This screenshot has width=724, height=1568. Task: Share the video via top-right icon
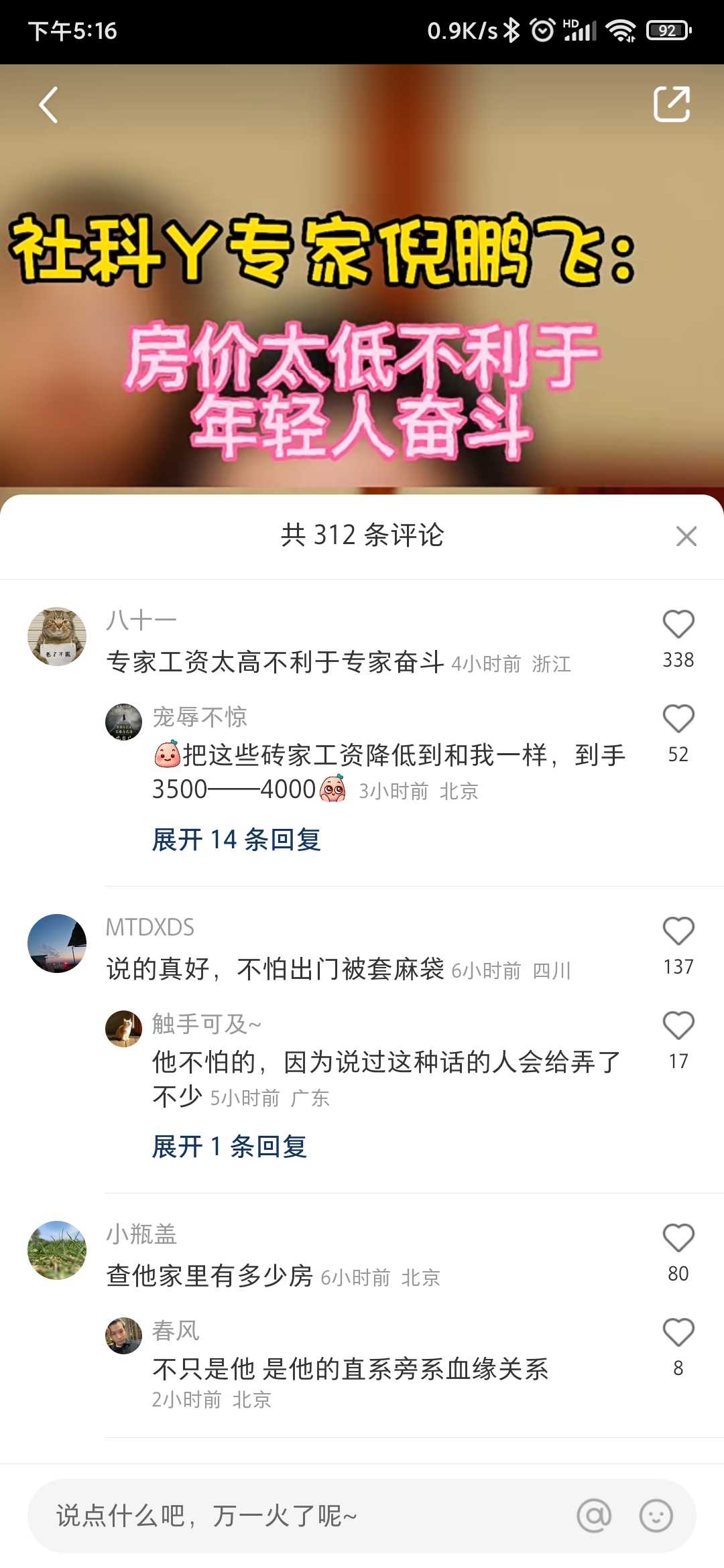tap(672, 105)
